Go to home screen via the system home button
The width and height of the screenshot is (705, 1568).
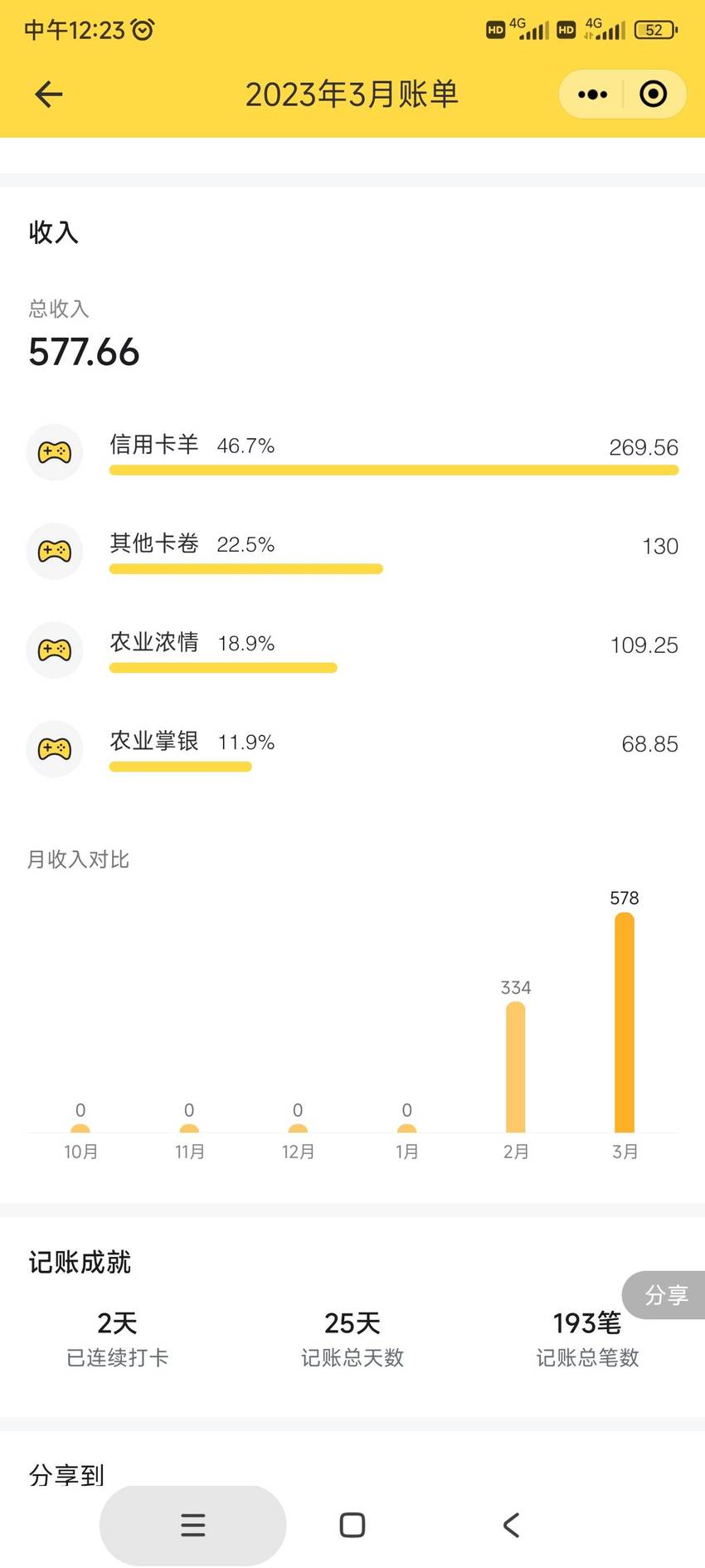point(352,1525)
